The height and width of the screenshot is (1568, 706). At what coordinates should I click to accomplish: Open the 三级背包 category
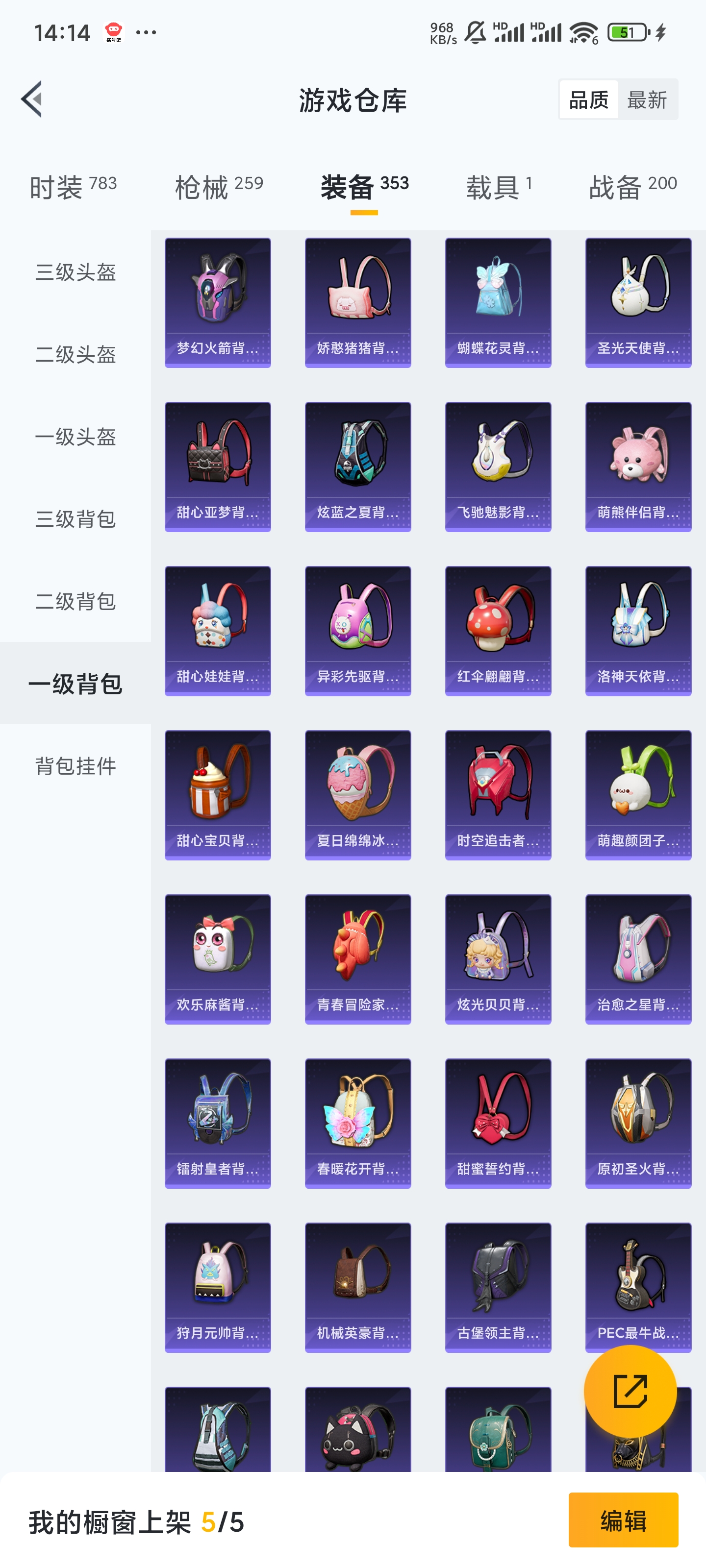tap(76, 518)
